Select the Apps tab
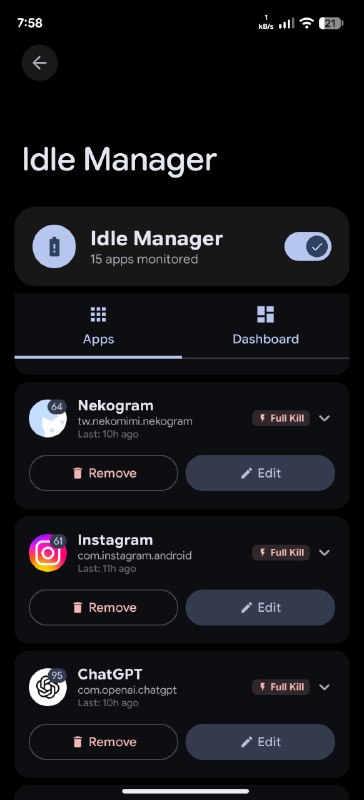Screen dimensions: 364x800 98,326
